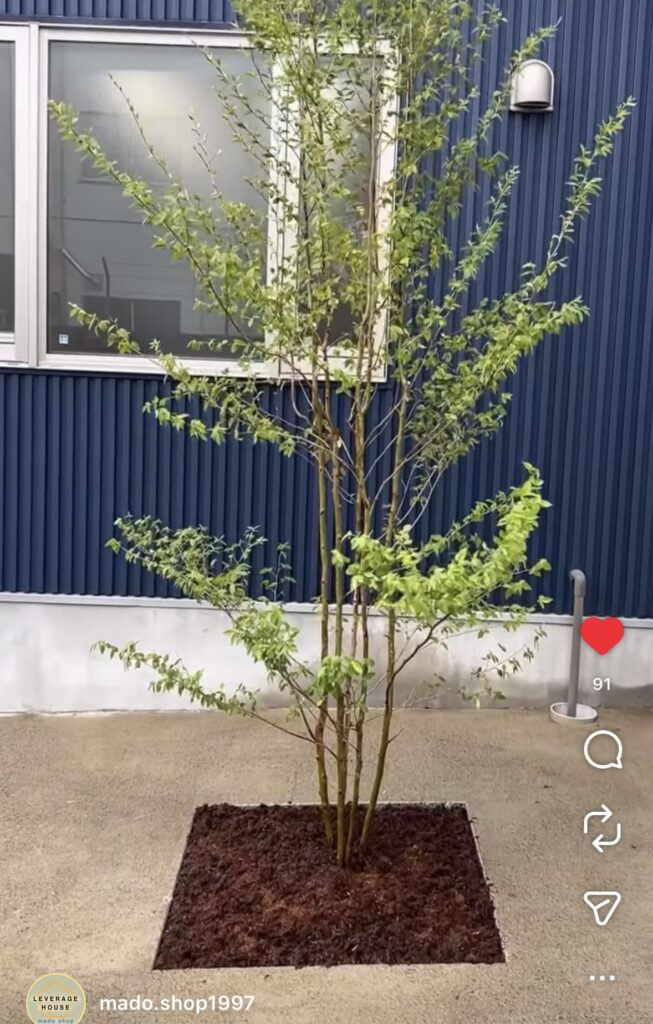Unlike this reel with the red heart

coord(602,636)
